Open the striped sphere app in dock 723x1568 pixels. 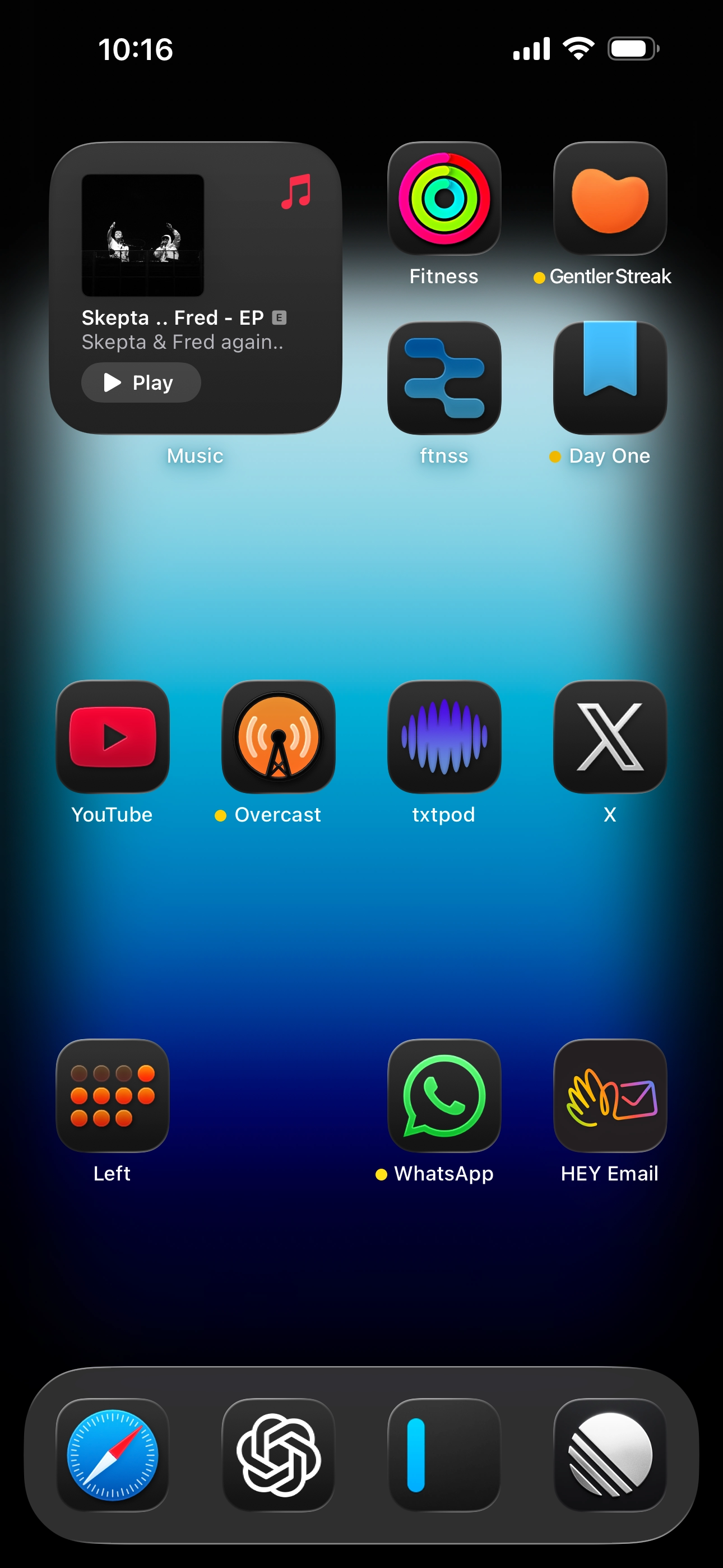(610, 1454)
